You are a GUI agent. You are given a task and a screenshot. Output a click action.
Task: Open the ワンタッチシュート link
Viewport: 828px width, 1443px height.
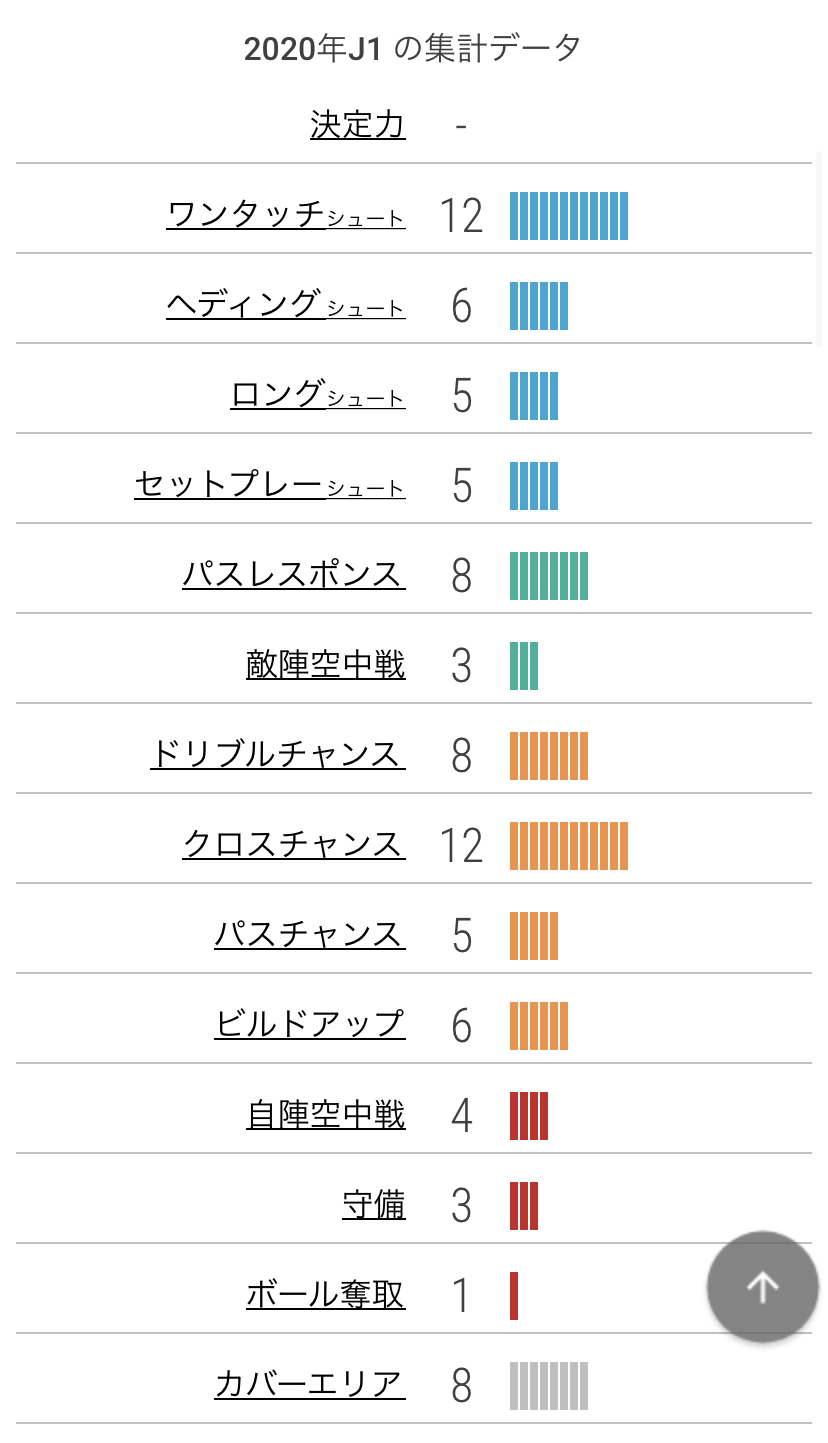[286, 215]
